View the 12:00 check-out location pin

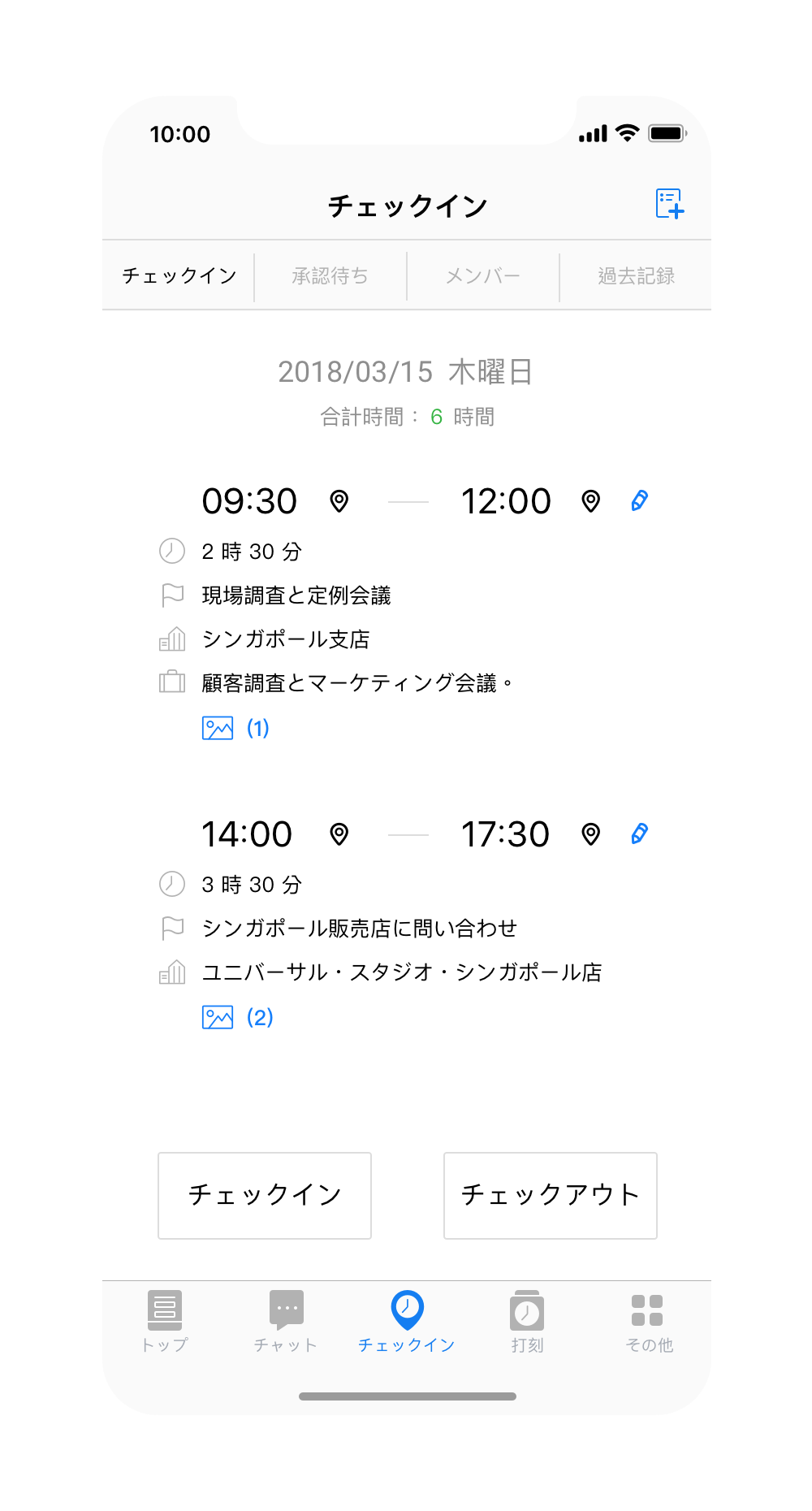[591, 501]
